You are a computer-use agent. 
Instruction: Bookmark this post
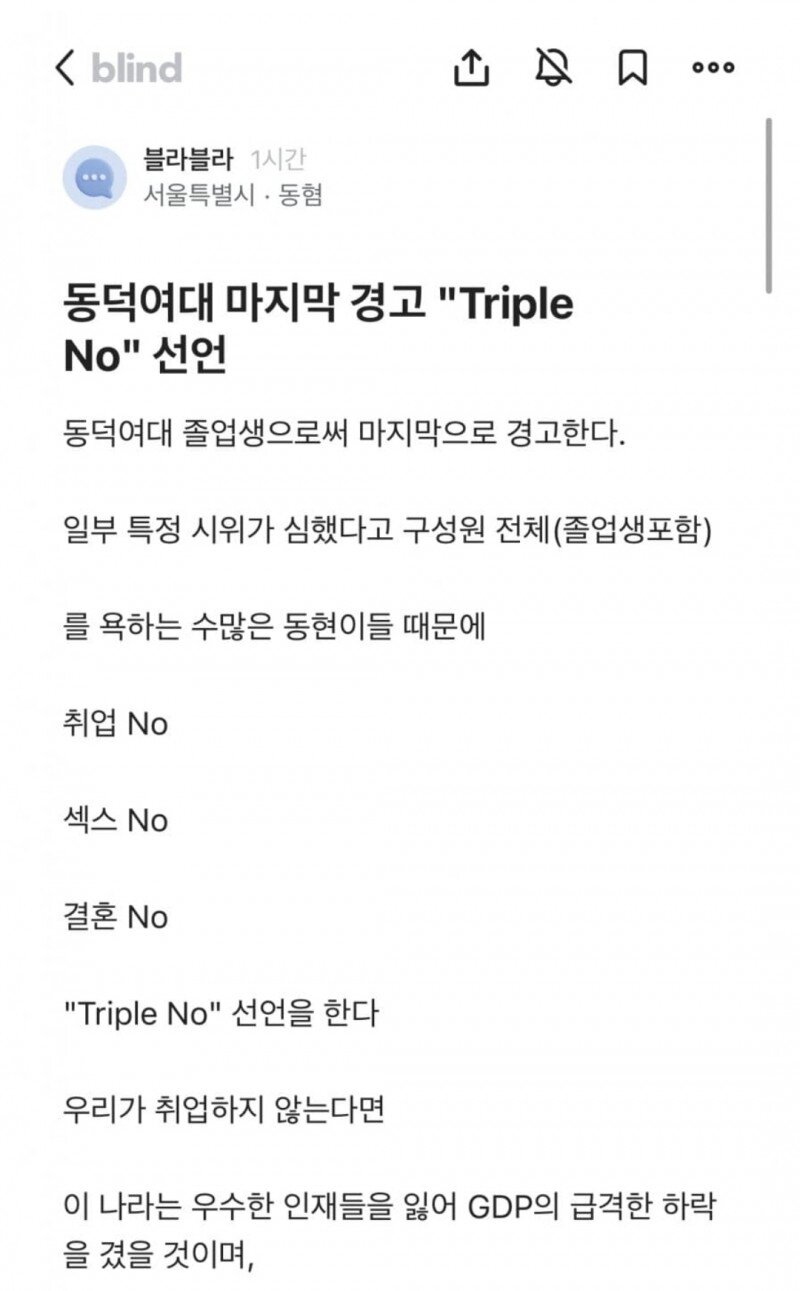pos(632,68)
